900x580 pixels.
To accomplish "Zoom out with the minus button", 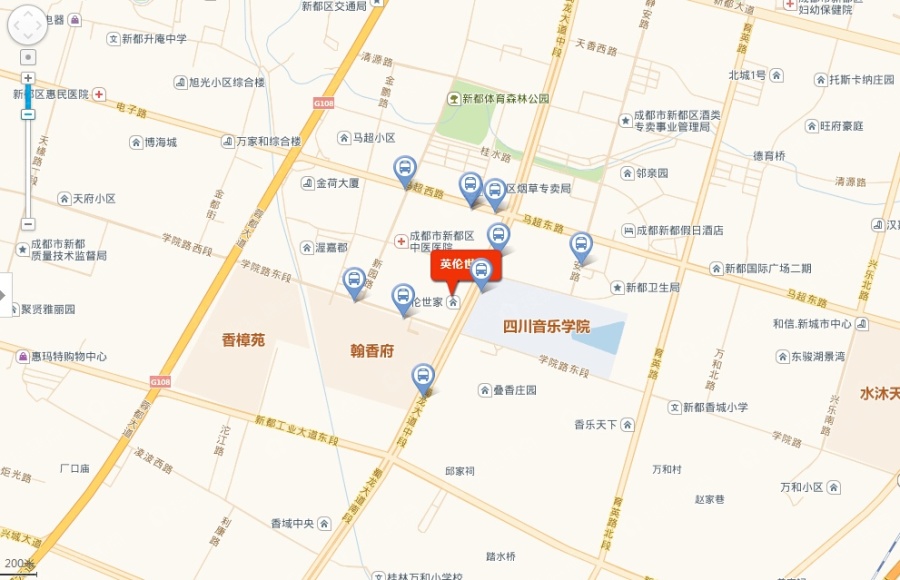I will coord(28,224).
